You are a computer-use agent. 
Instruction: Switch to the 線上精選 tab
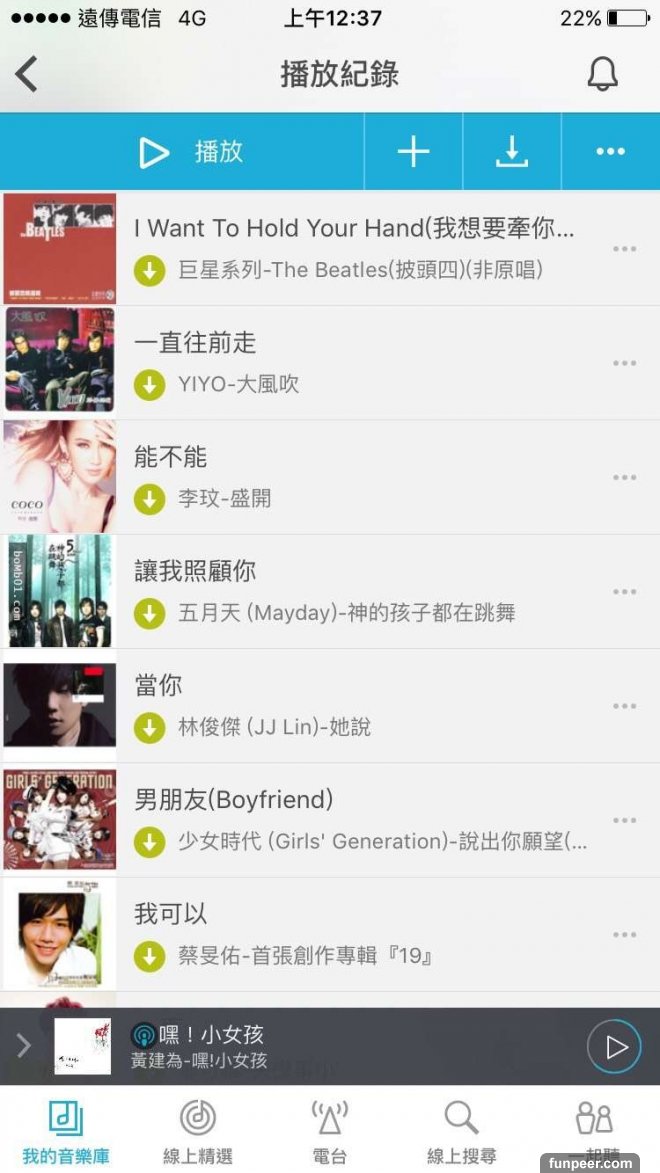(198, 1130)
